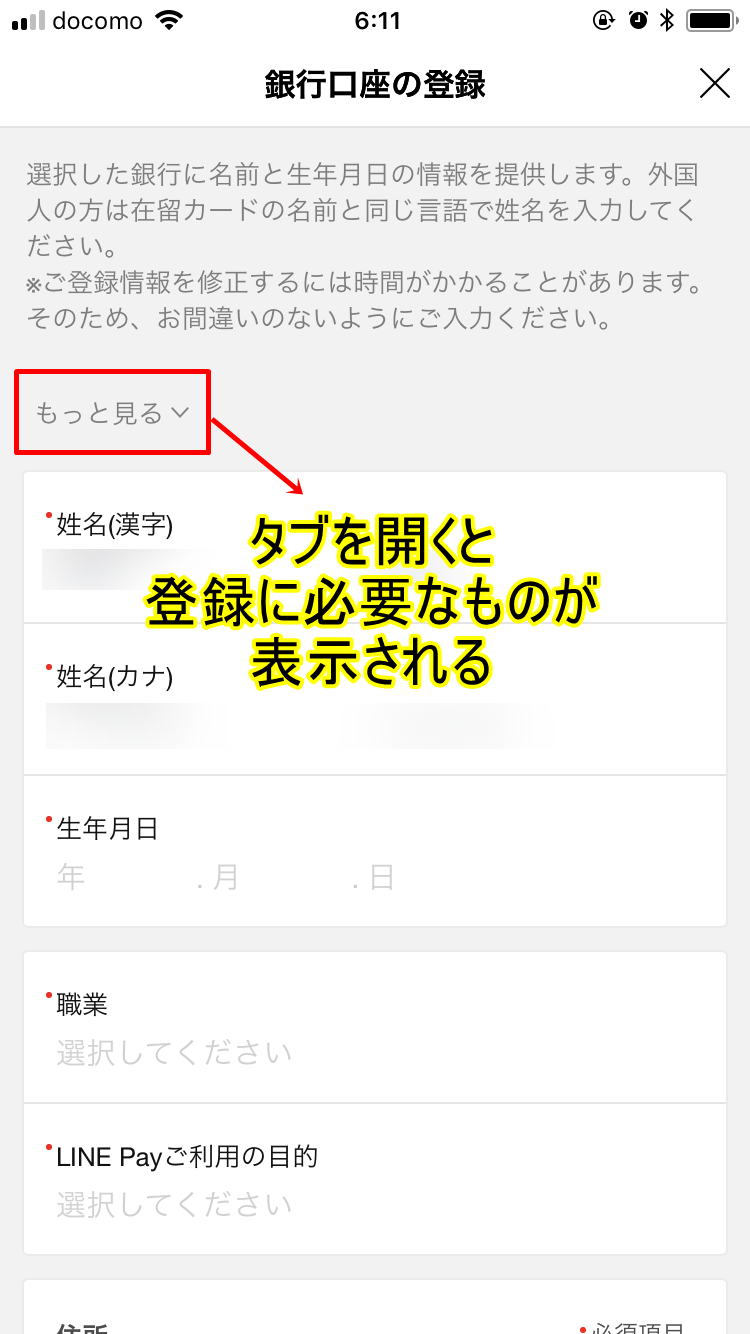Close the 銀行口座の登録 screen
750x1334 pixels.
(714, 84)
